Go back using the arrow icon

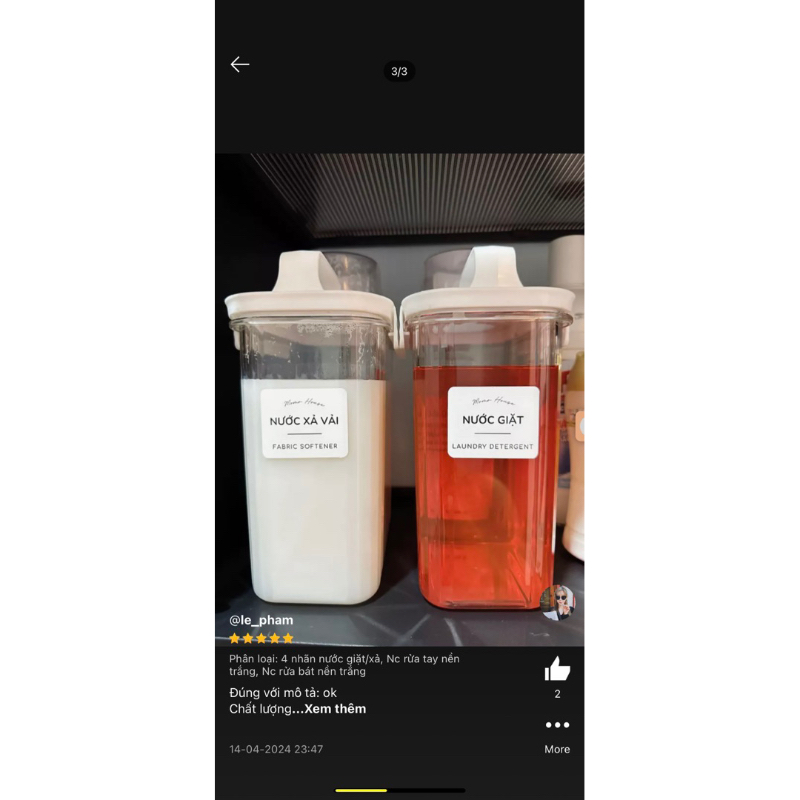240,65
